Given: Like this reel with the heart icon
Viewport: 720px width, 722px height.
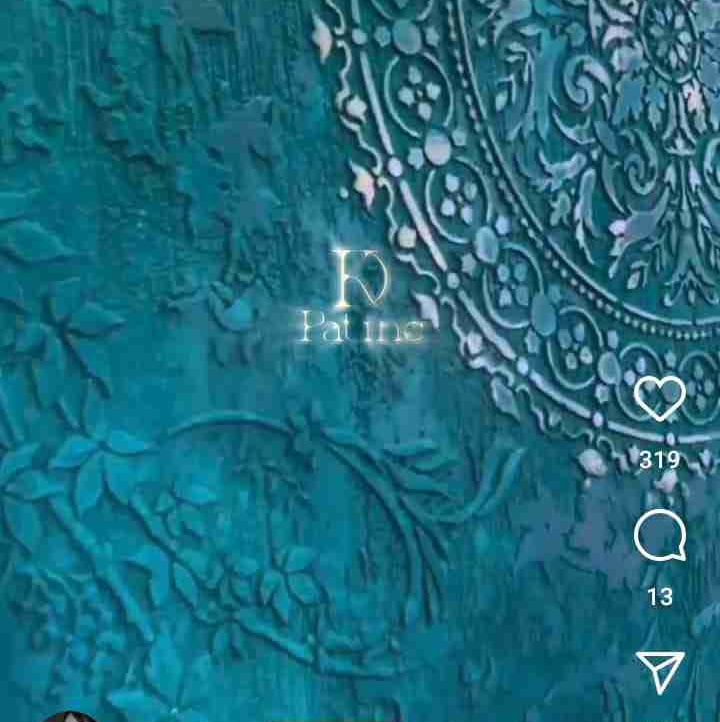Looking at the screenshot, I should 660,399.
